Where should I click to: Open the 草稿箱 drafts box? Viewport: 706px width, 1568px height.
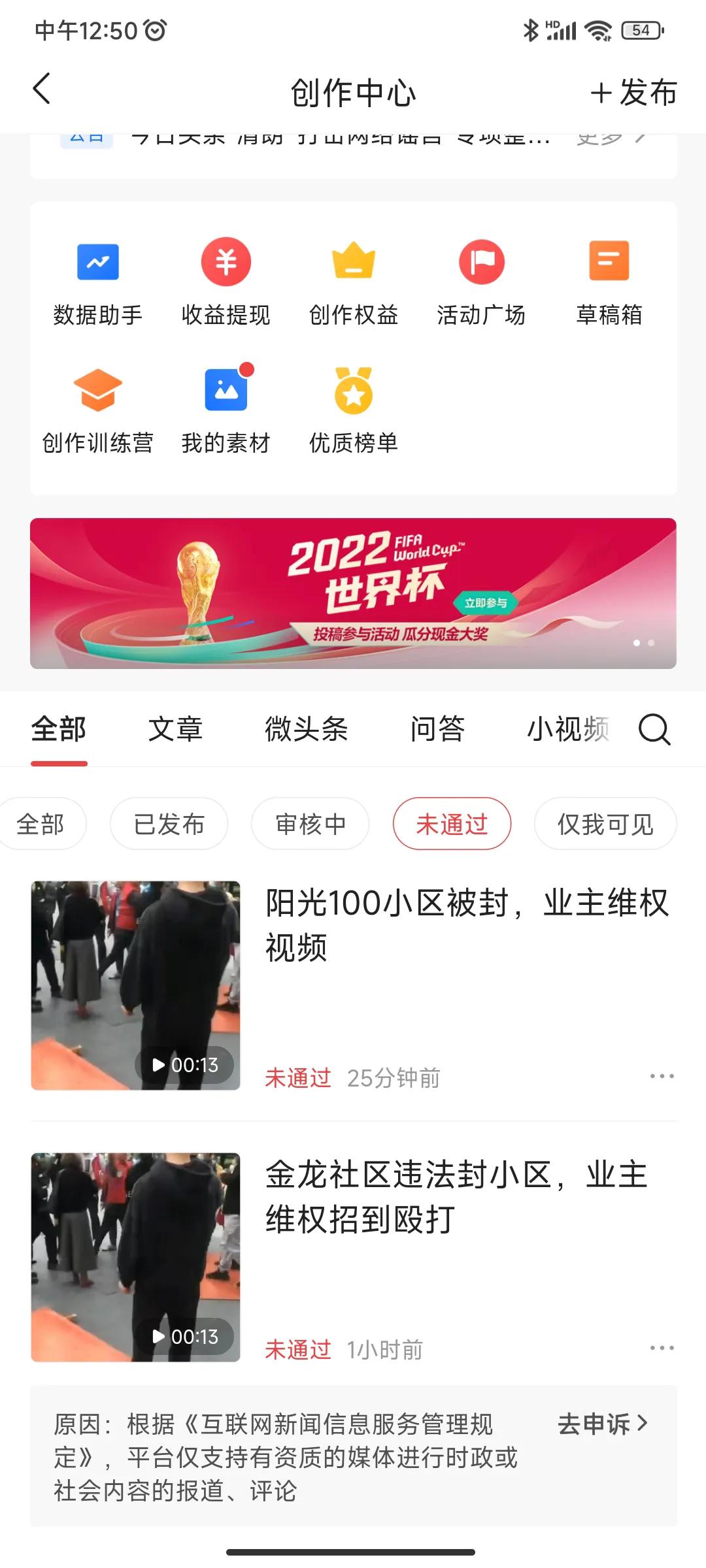point(610,281)
